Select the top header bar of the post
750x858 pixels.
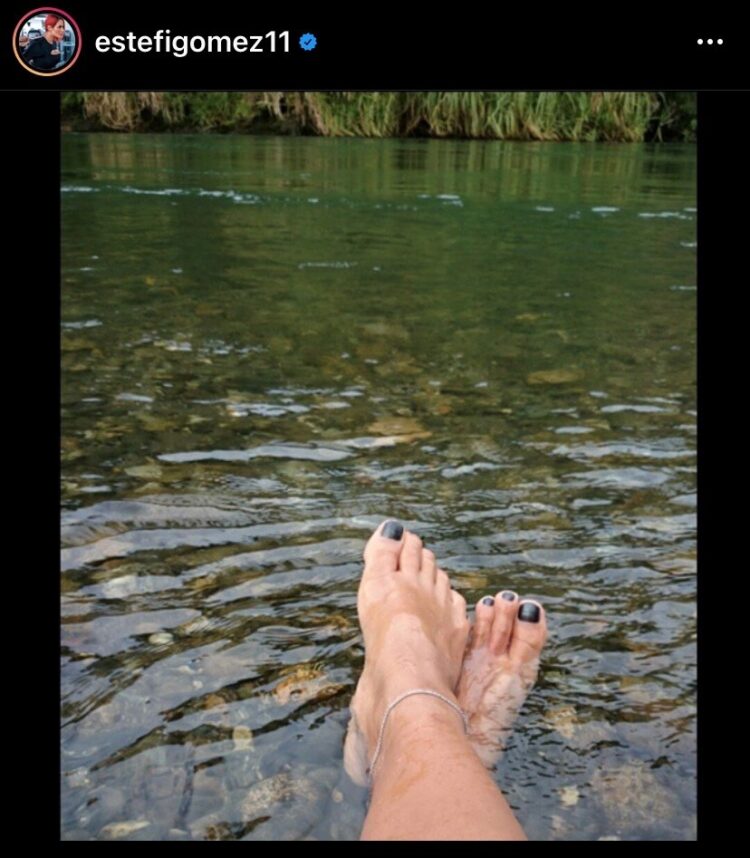[x=375, y=43]
